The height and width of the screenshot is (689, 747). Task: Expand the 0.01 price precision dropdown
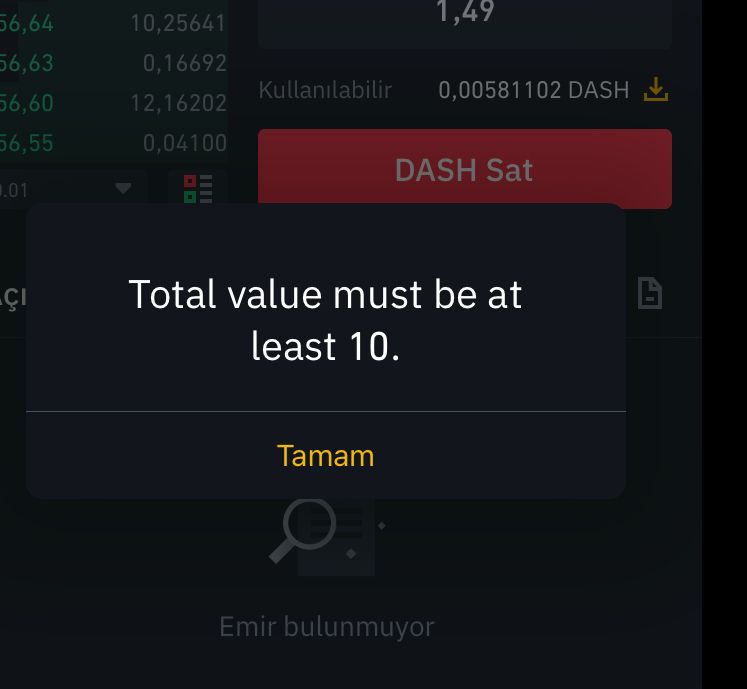tap(123, 188)
